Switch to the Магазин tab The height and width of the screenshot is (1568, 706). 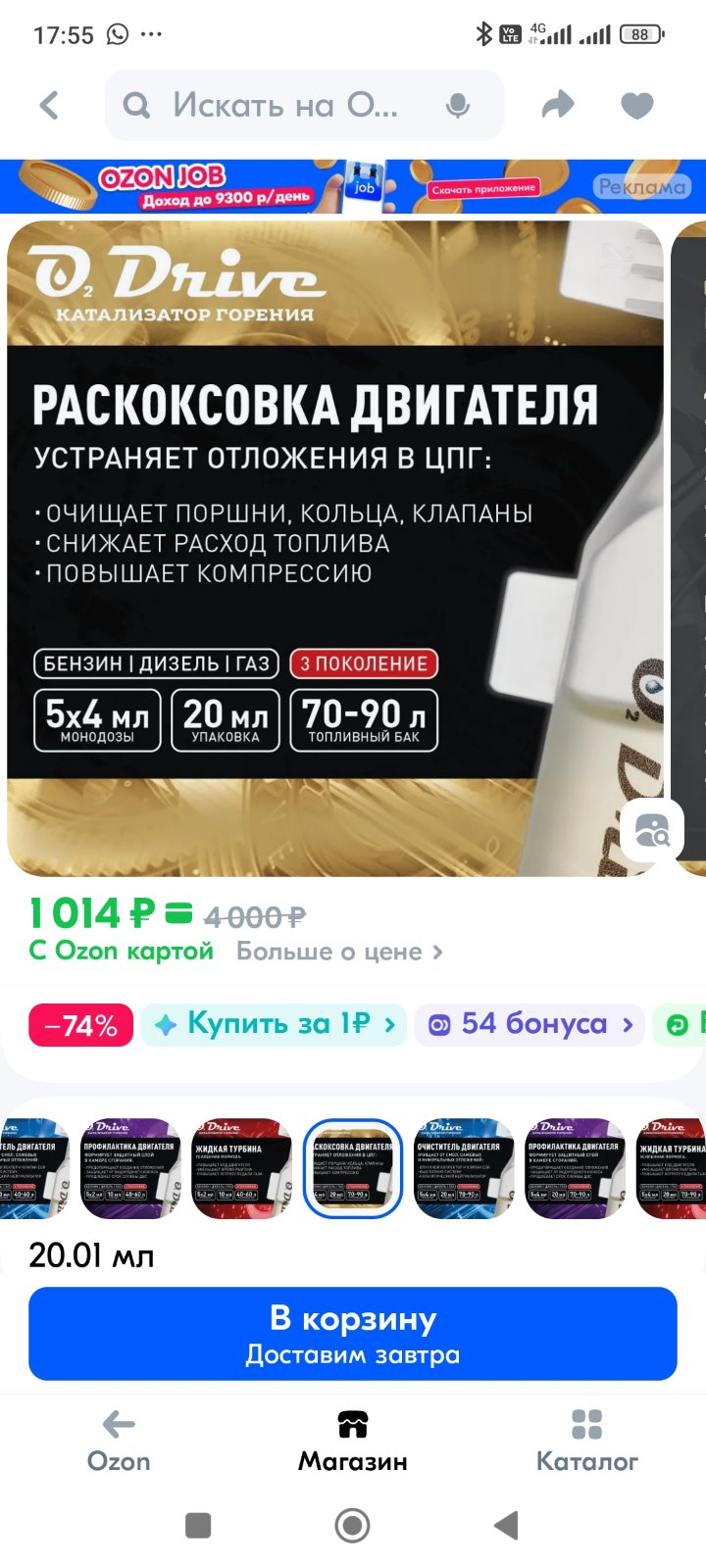353,1441
